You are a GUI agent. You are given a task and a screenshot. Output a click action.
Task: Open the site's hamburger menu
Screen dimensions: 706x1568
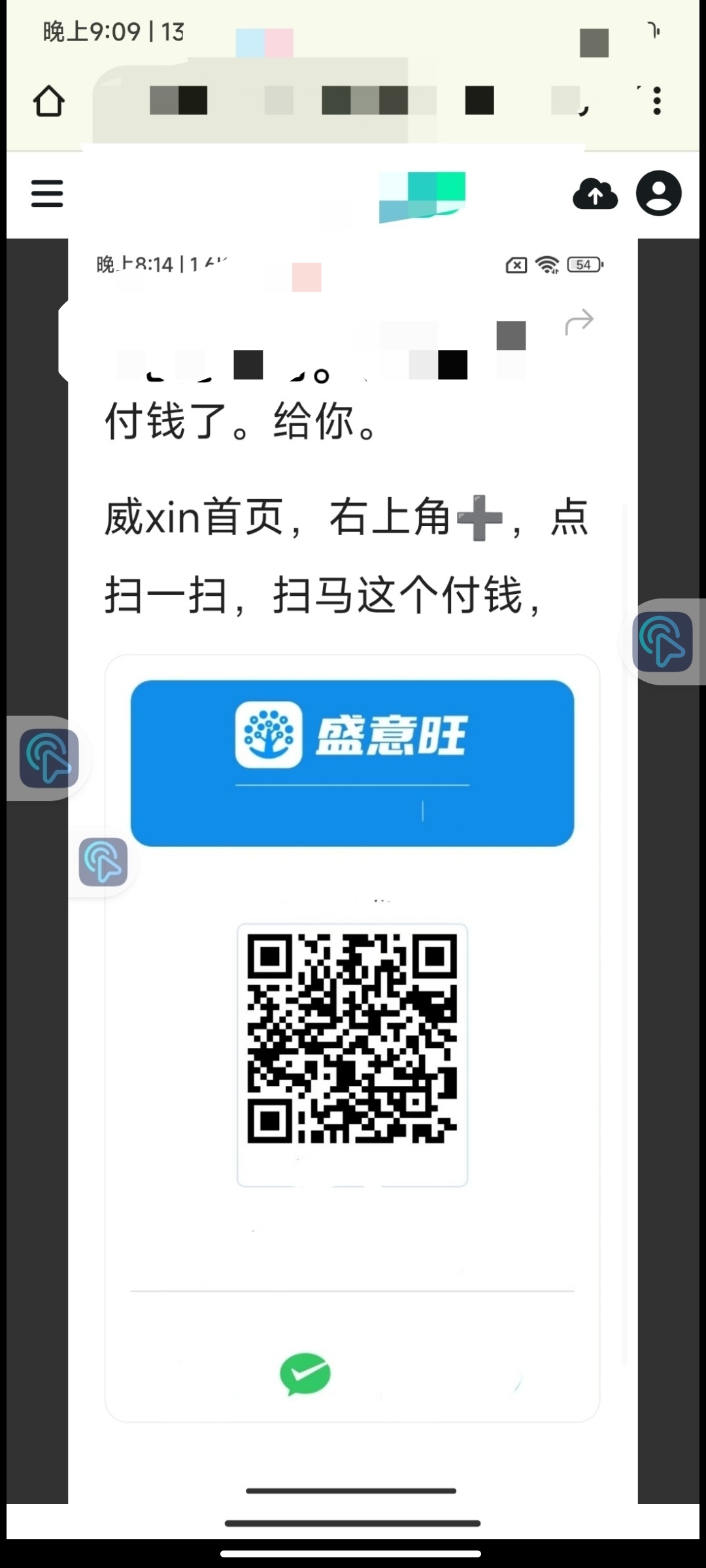pyautogui.click(x=47, y=194)
